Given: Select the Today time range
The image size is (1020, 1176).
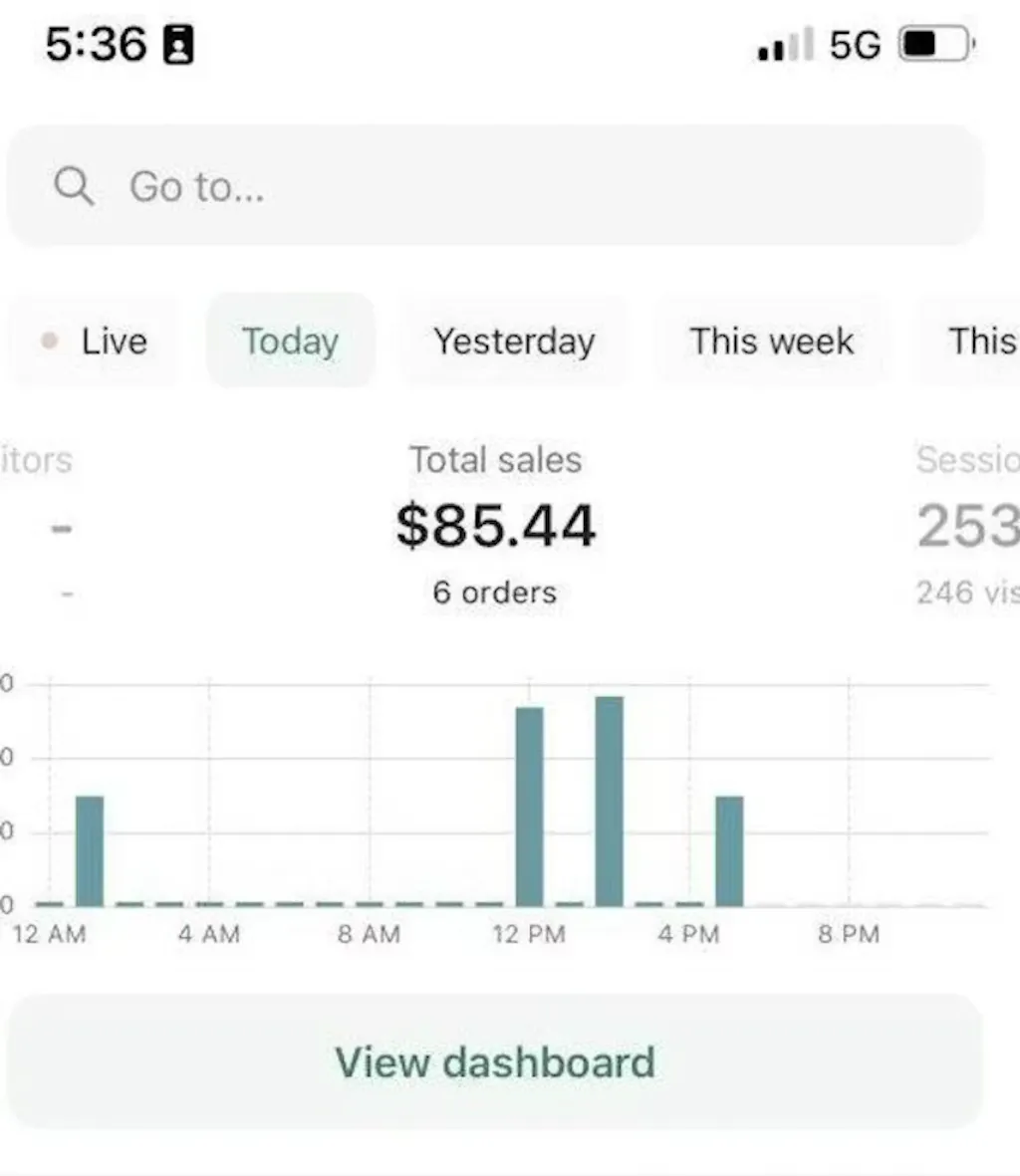Looking at the screenshot, I should point(290,342).
